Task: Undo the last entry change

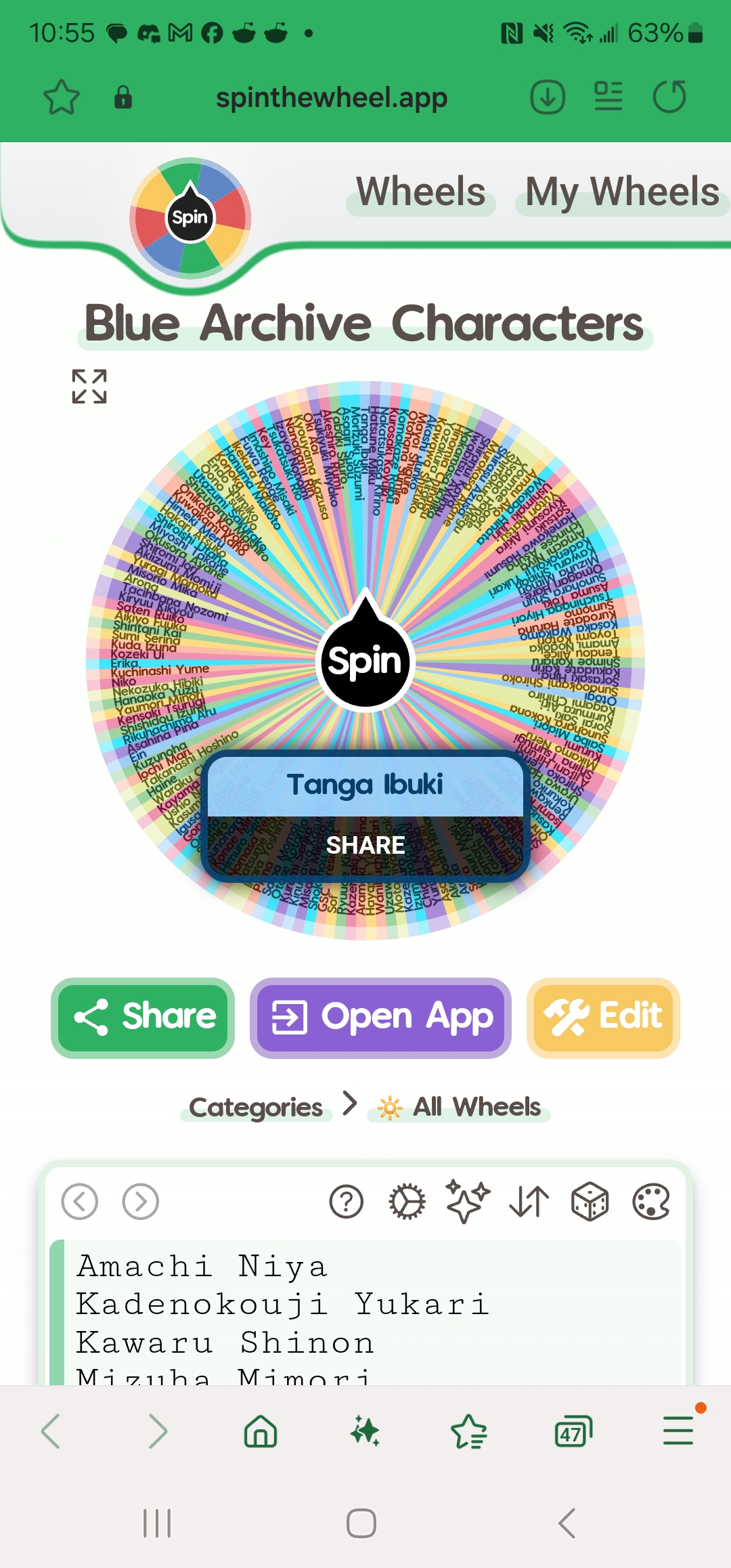Action: point(80,1202)
